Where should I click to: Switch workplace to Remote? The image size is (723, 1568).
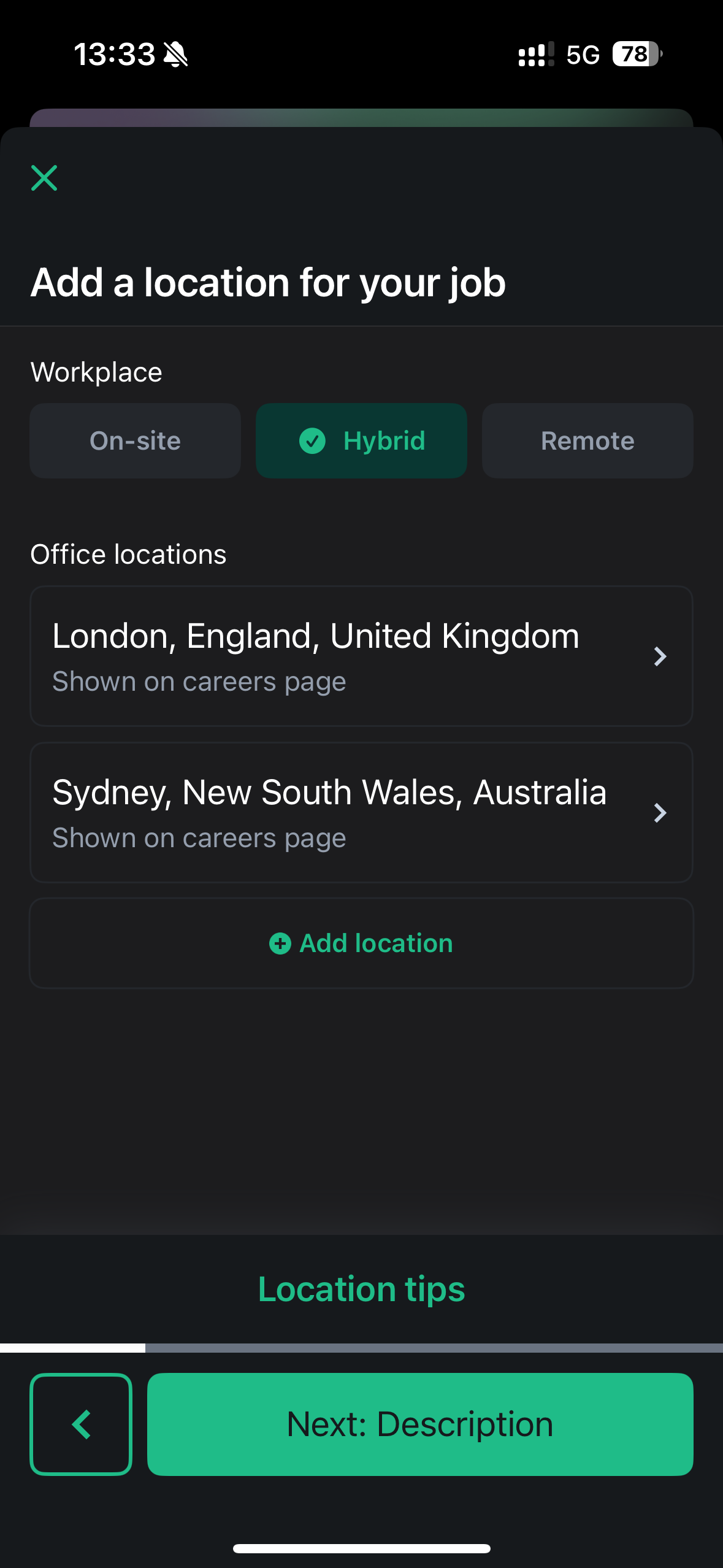(587, 440)
